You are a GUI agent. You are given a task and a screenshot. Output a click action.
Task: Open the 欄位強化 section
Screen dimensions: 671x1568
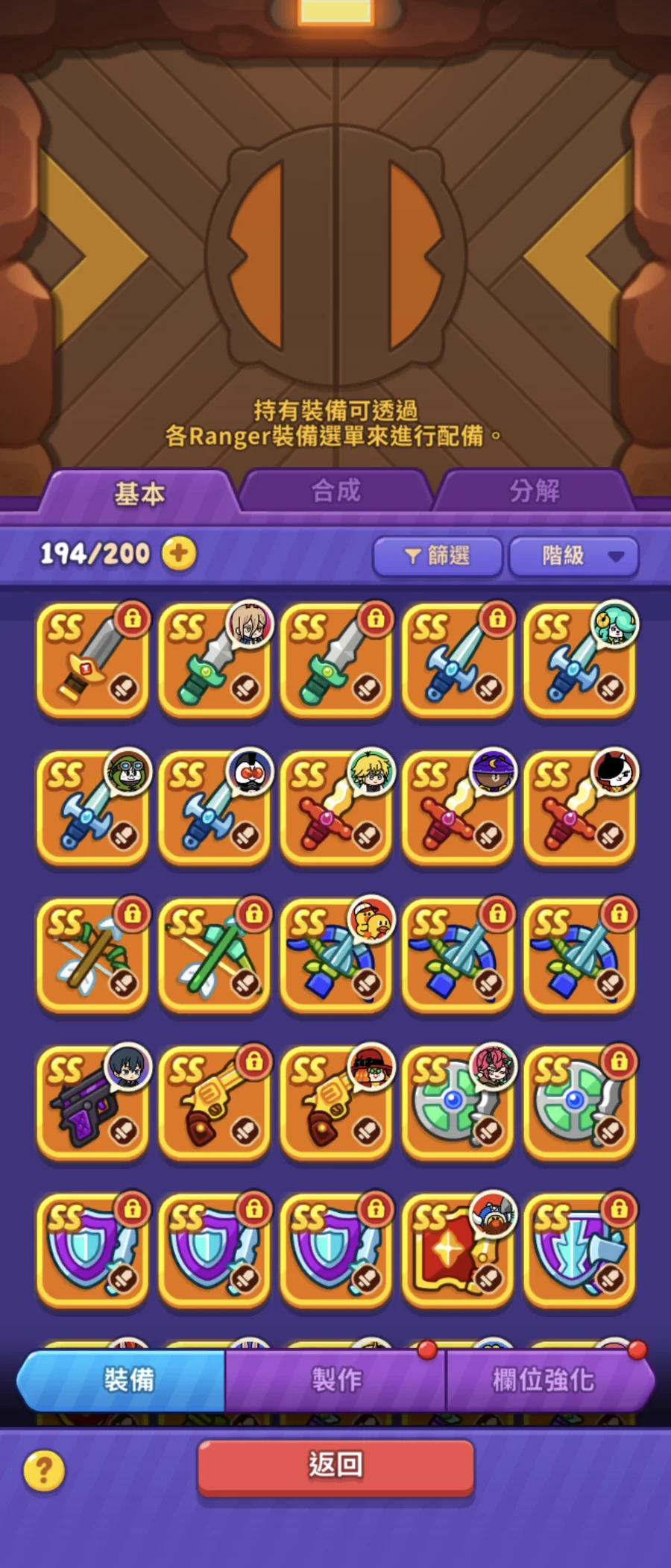pos(544,1380)
